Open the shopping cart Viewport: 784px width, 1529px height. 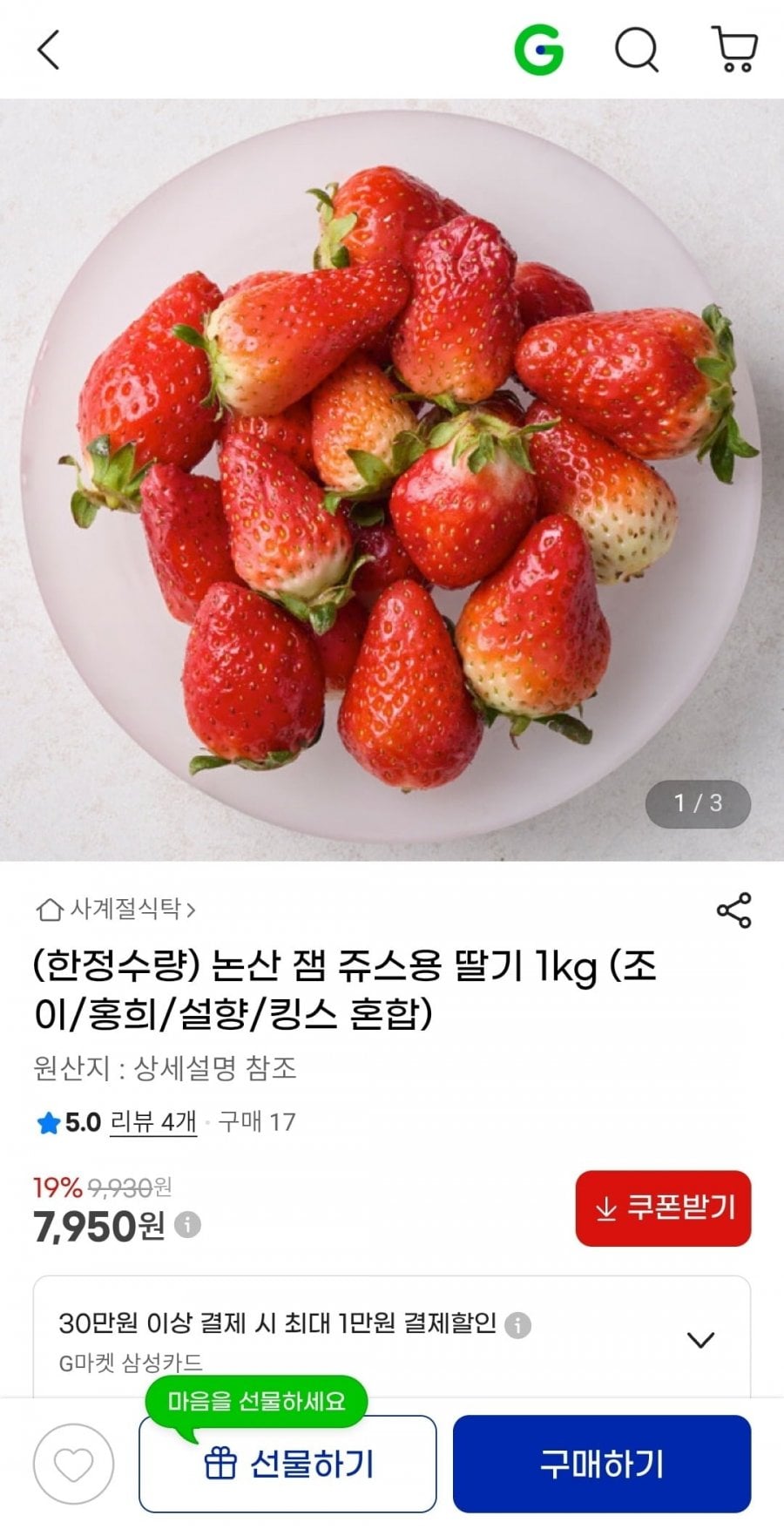point(734,50)
